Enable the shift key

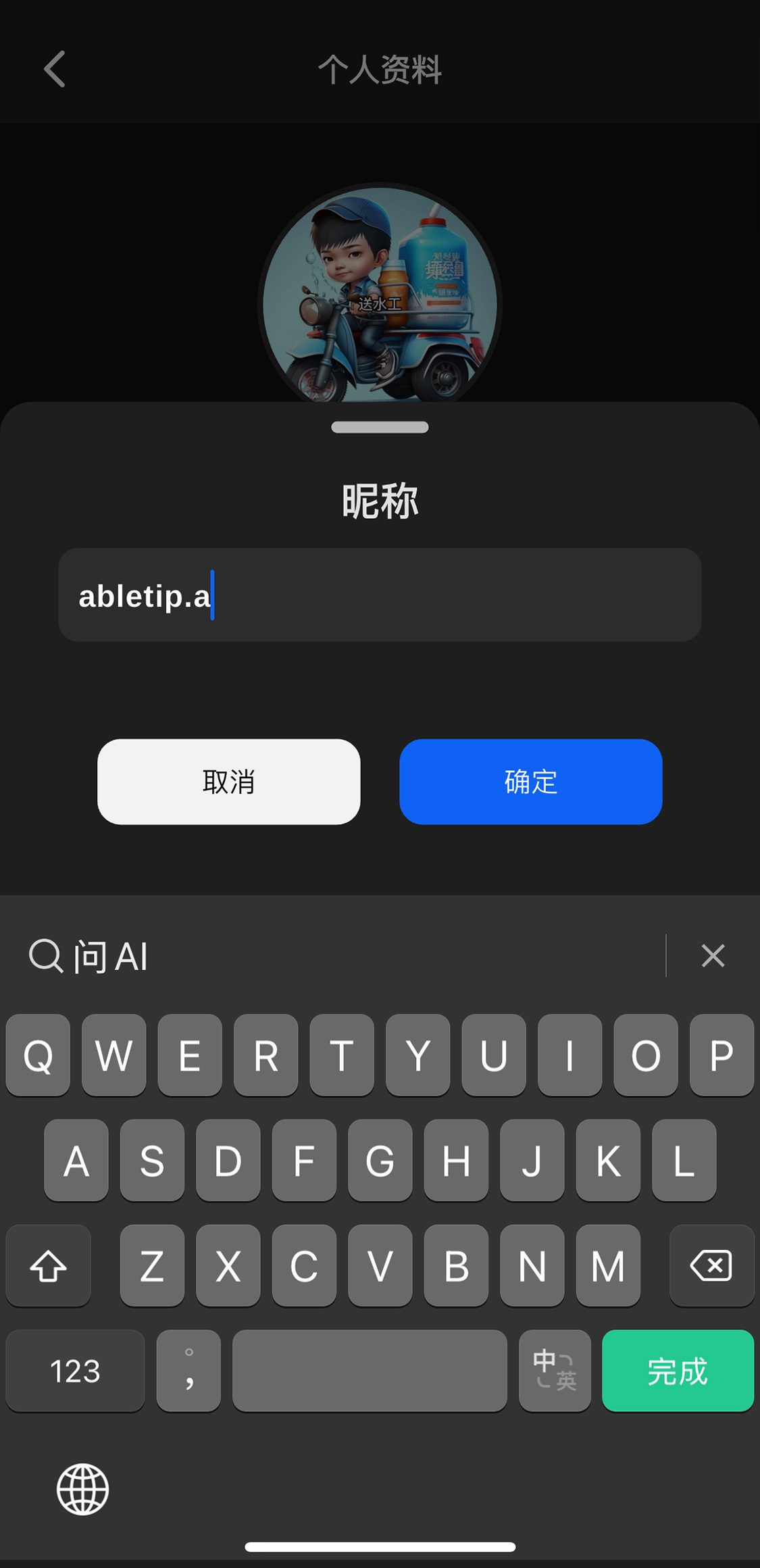[x=48, y=1265]
